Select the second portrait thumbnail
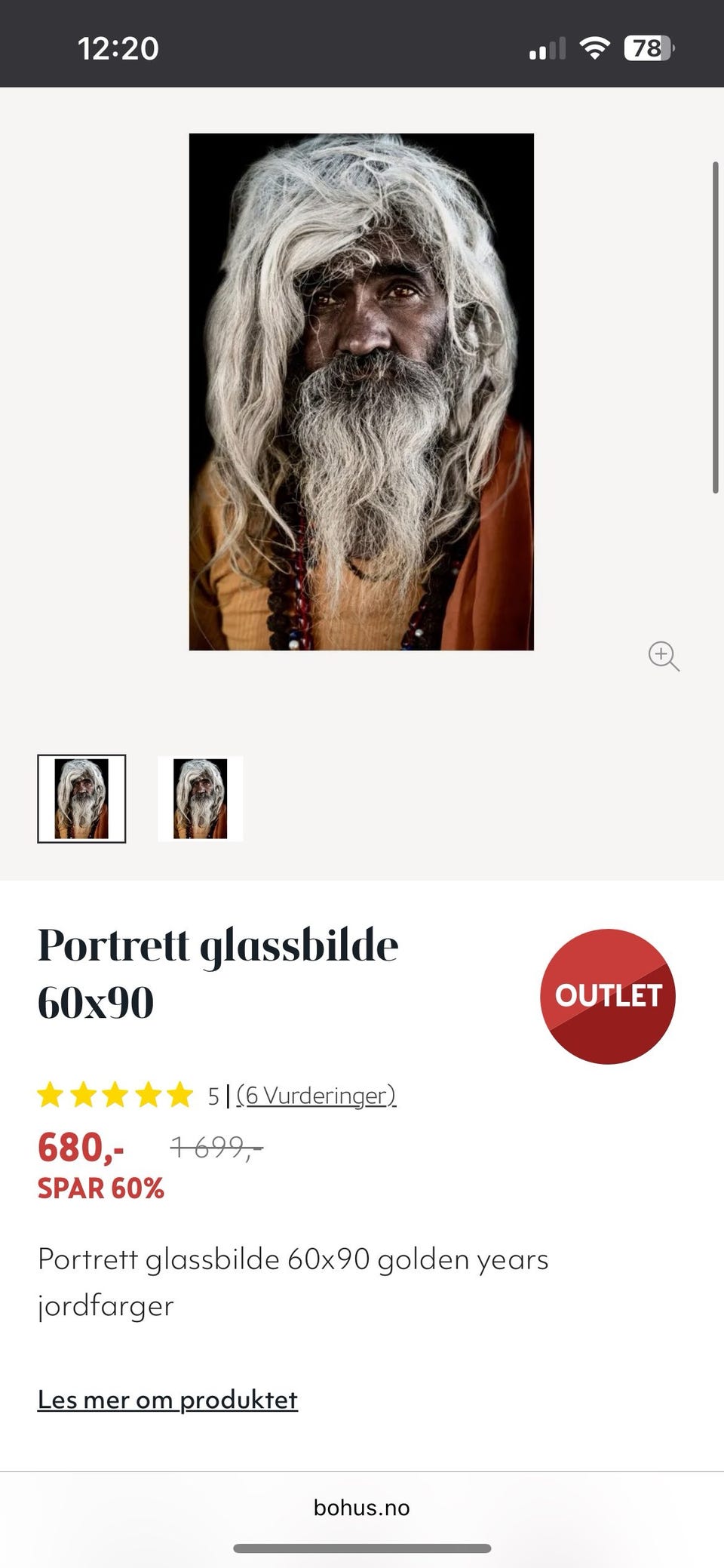 pyautogui.click(x=200, y=799)
